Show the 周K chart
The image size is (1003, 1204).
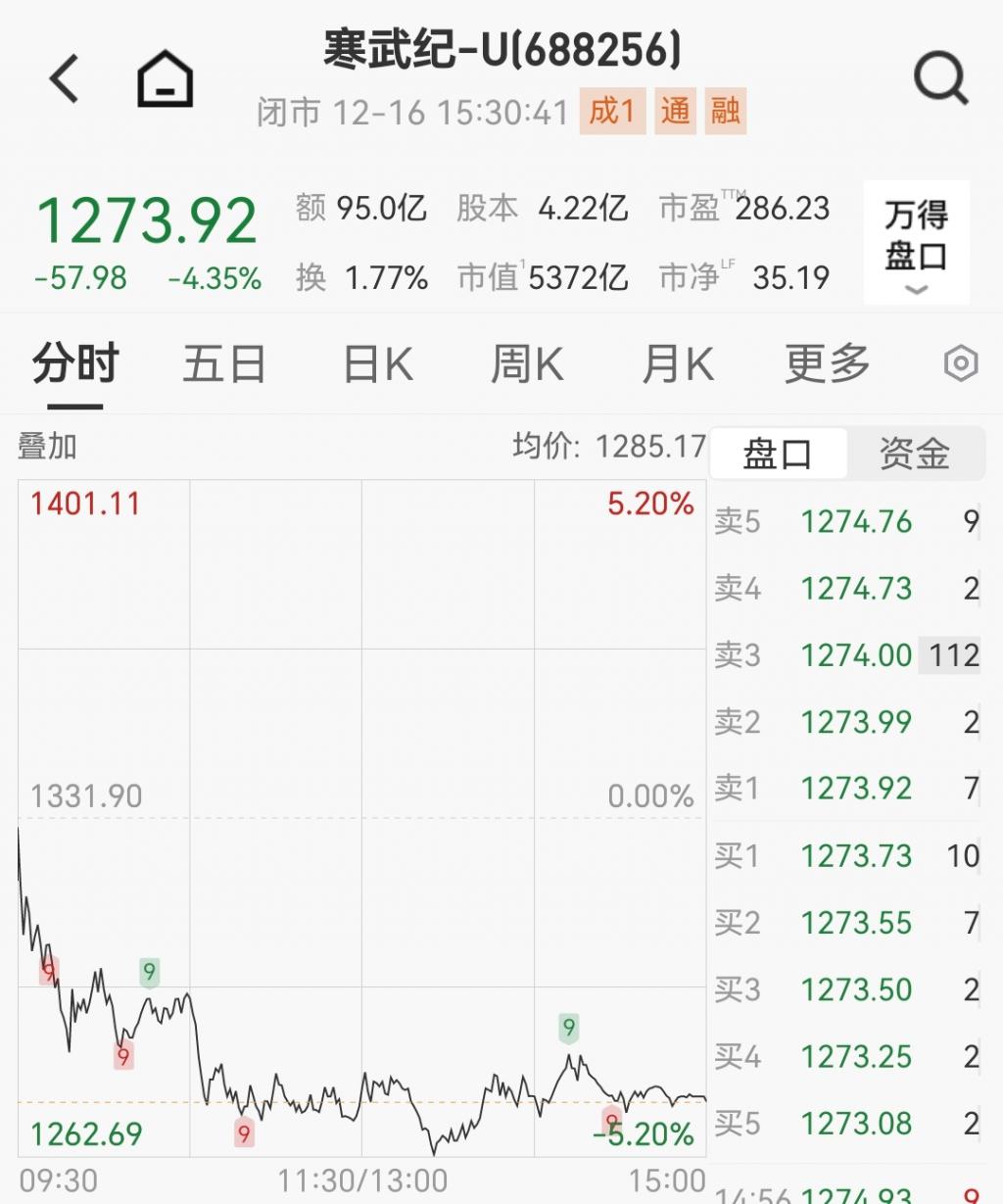(x=527, y=364)
